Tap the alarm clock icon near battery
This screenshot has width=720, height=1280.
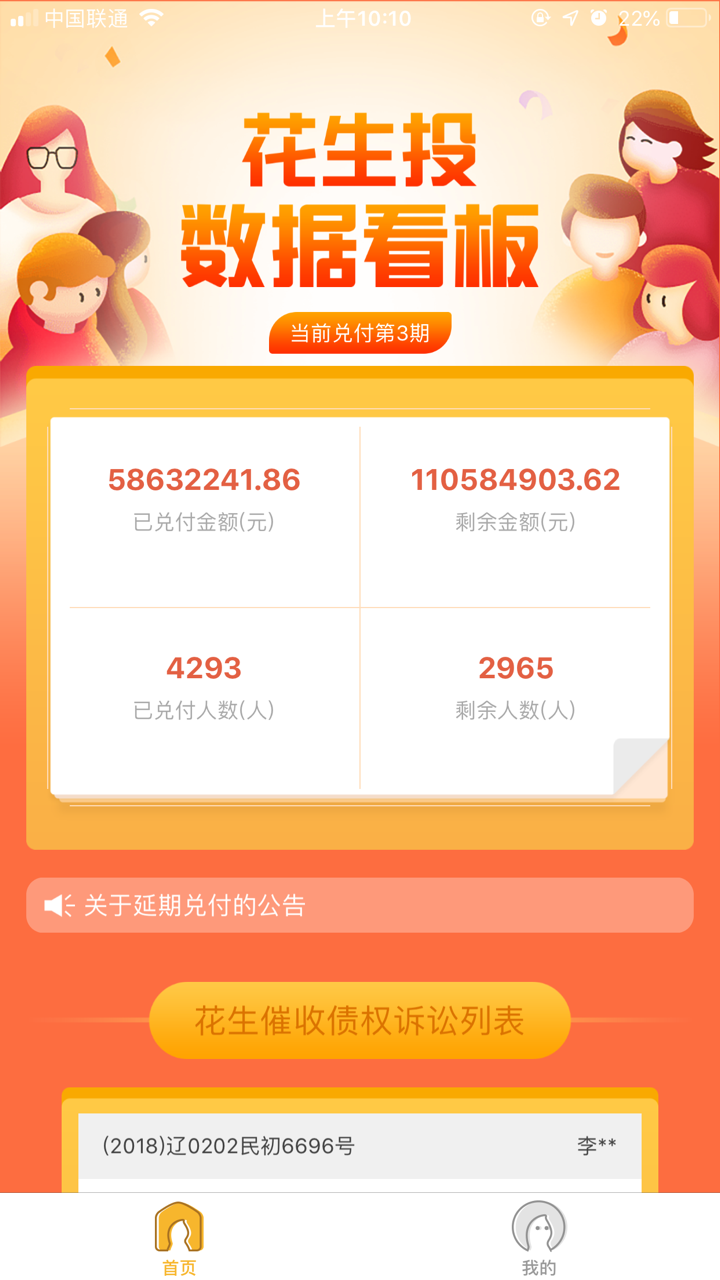(597, 16)
